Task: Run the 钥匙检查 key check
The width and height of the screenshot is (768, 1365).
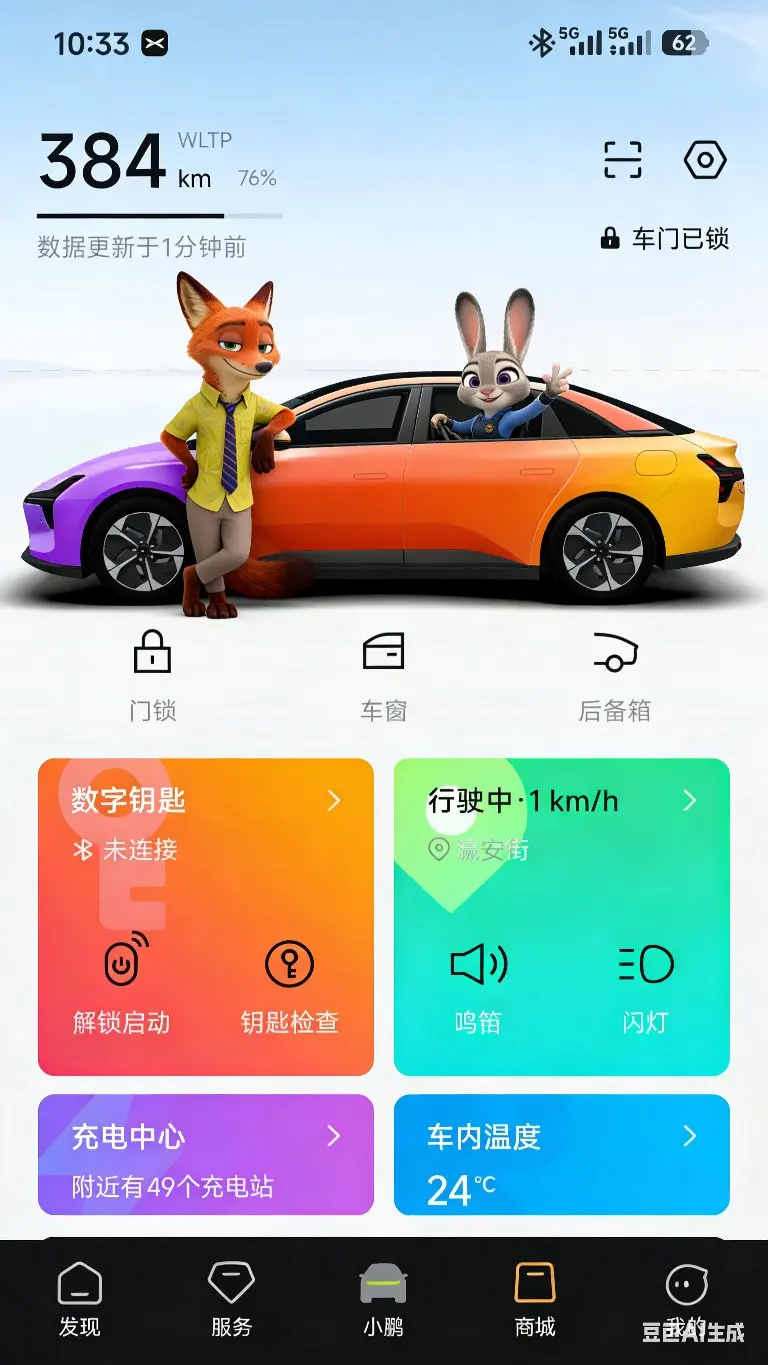Action: point(290,985)
